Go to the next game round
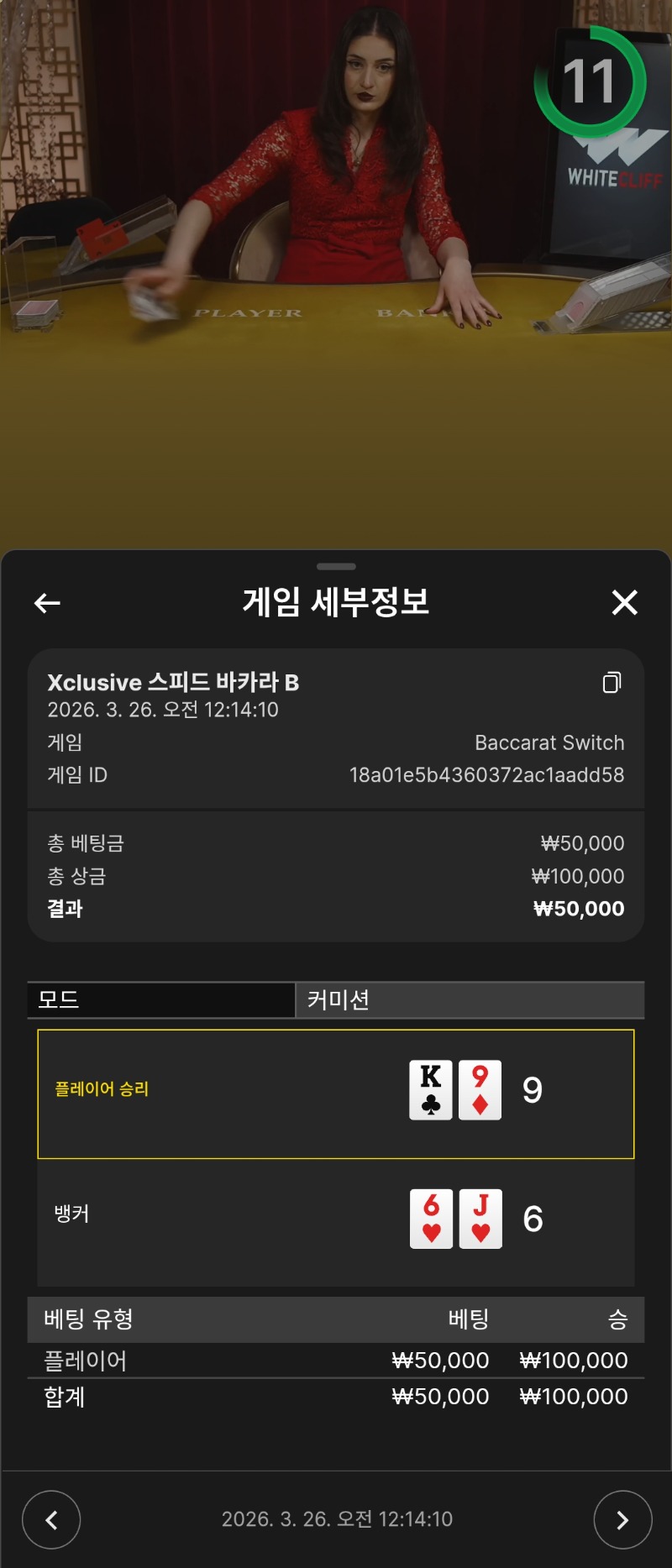 (622, 1519)
